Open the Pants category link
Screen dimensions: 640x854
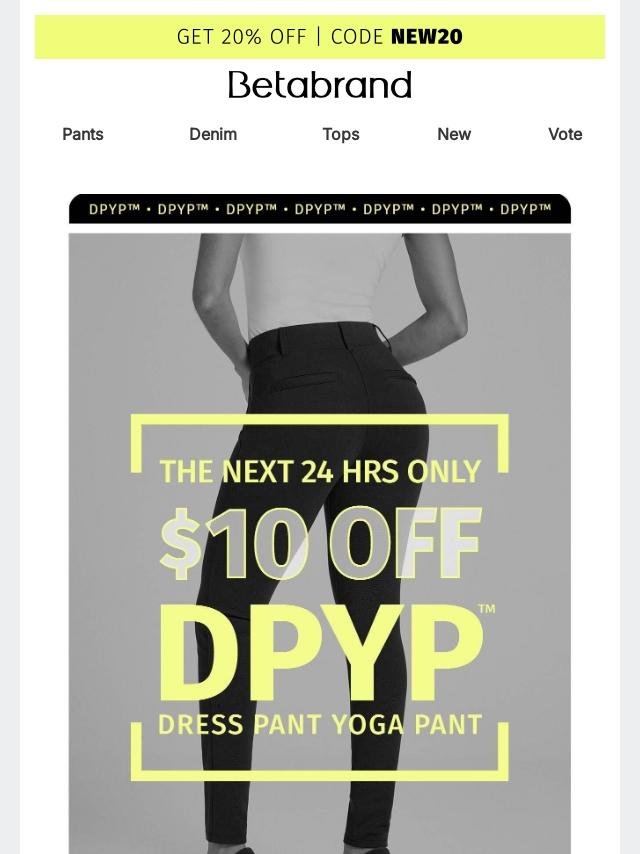[x=83, y=134]
